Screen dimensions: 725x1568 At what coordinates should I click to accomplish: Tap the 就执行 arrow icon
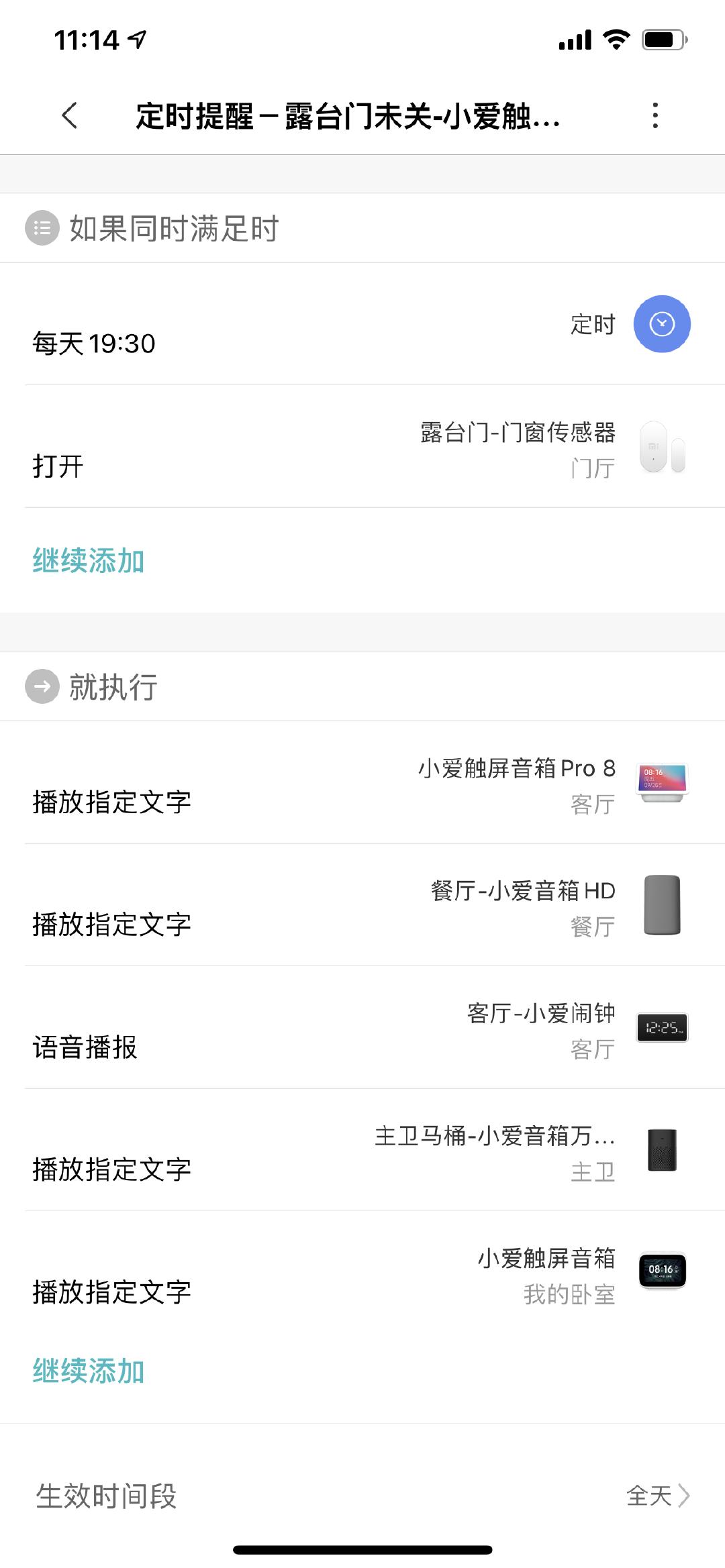tap(41, 687)
